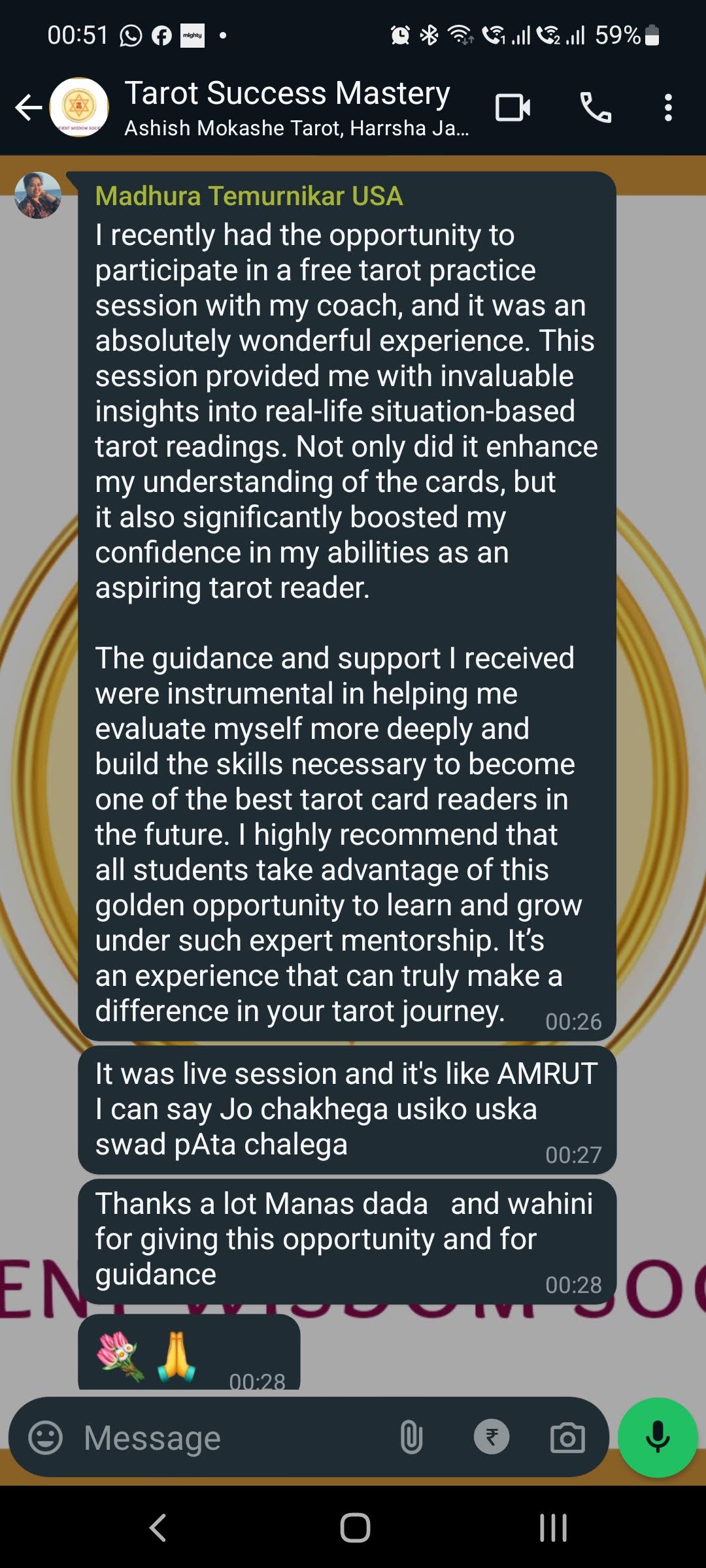Image resolution: width=706 pixels, height=1568 pixels.
Task: Go back to the chats list
Action: pos(28,108)
